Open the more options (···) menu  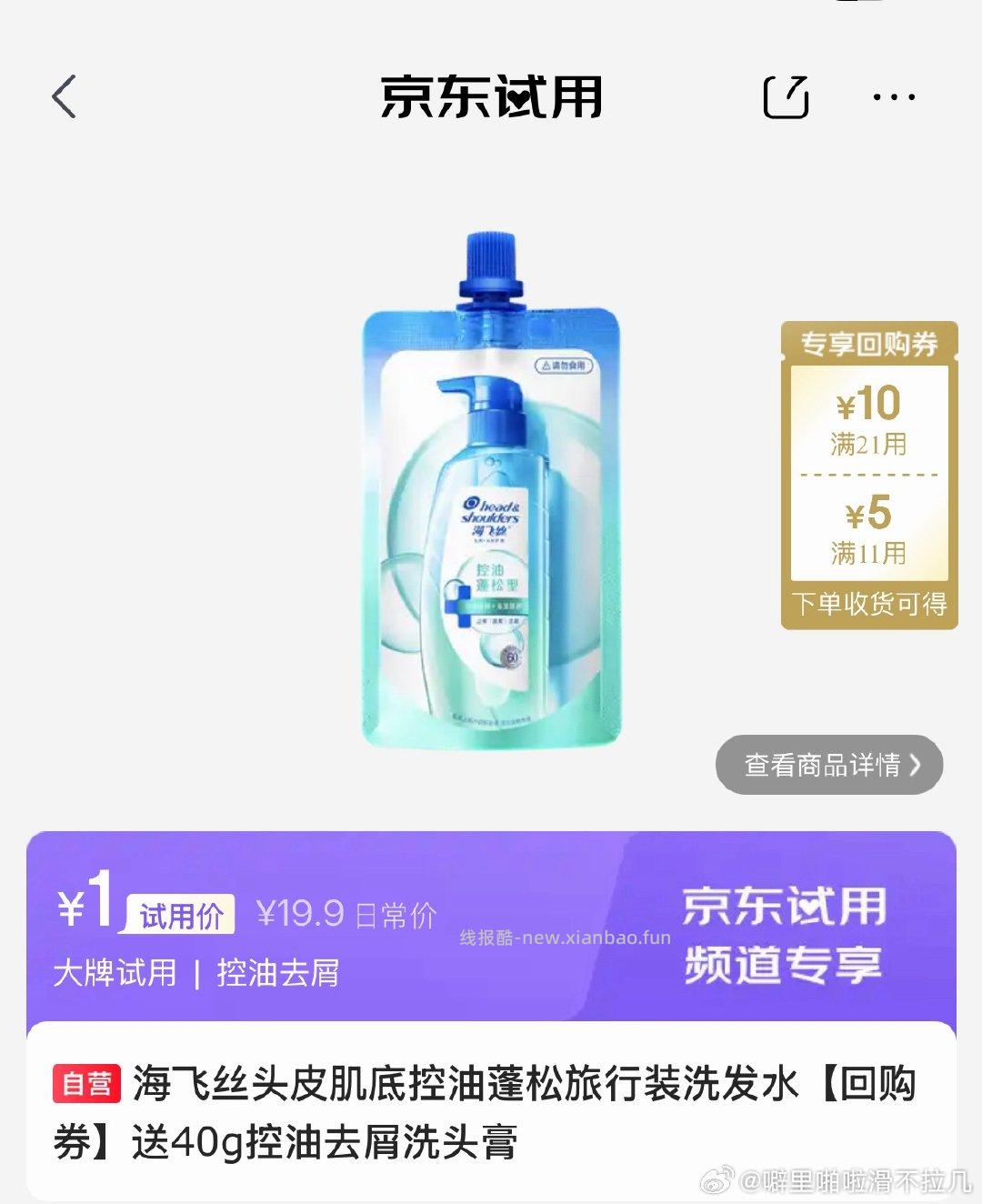(x=896, y=97)
